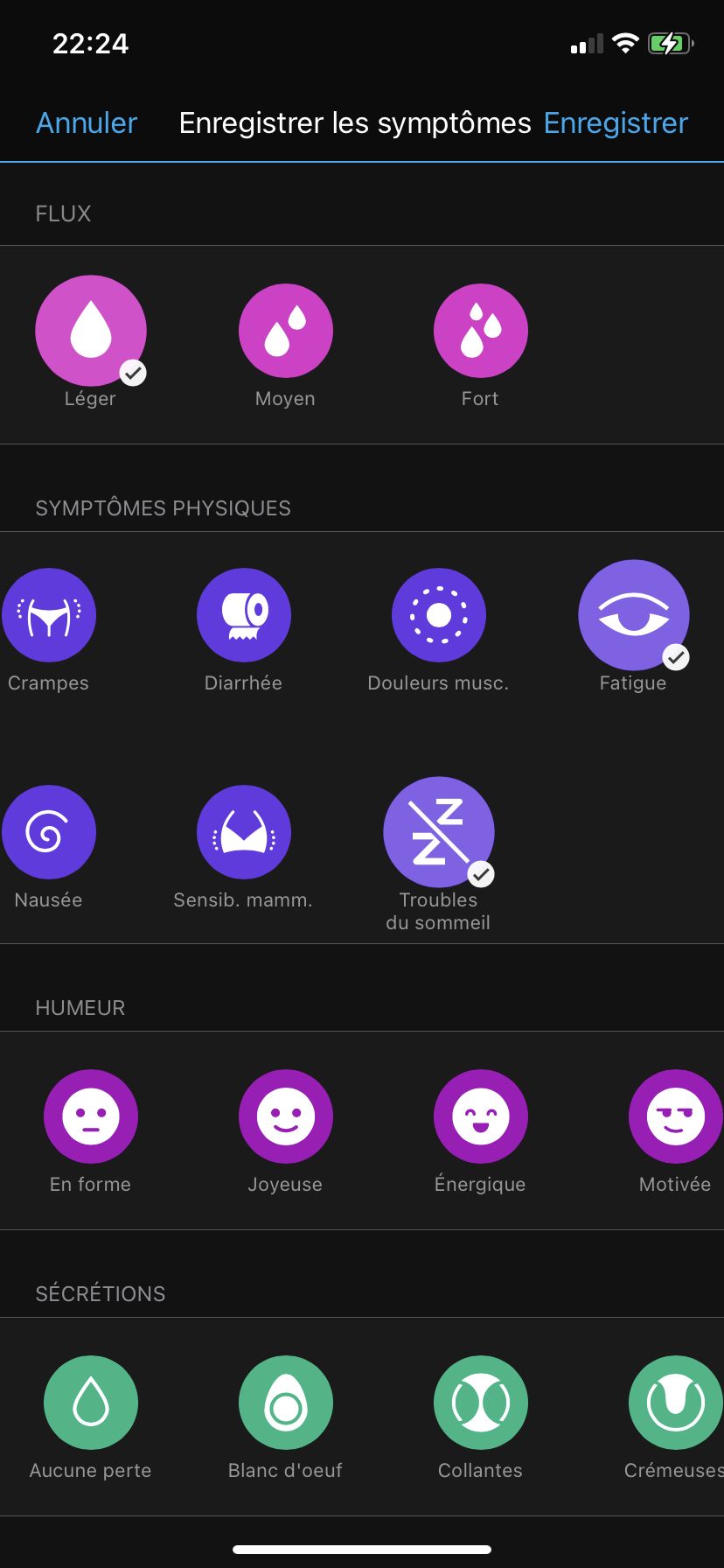Select the Crampes symptom
Image resolution: width=724 pixels, height=1568 pixels.
pos(49,615)
